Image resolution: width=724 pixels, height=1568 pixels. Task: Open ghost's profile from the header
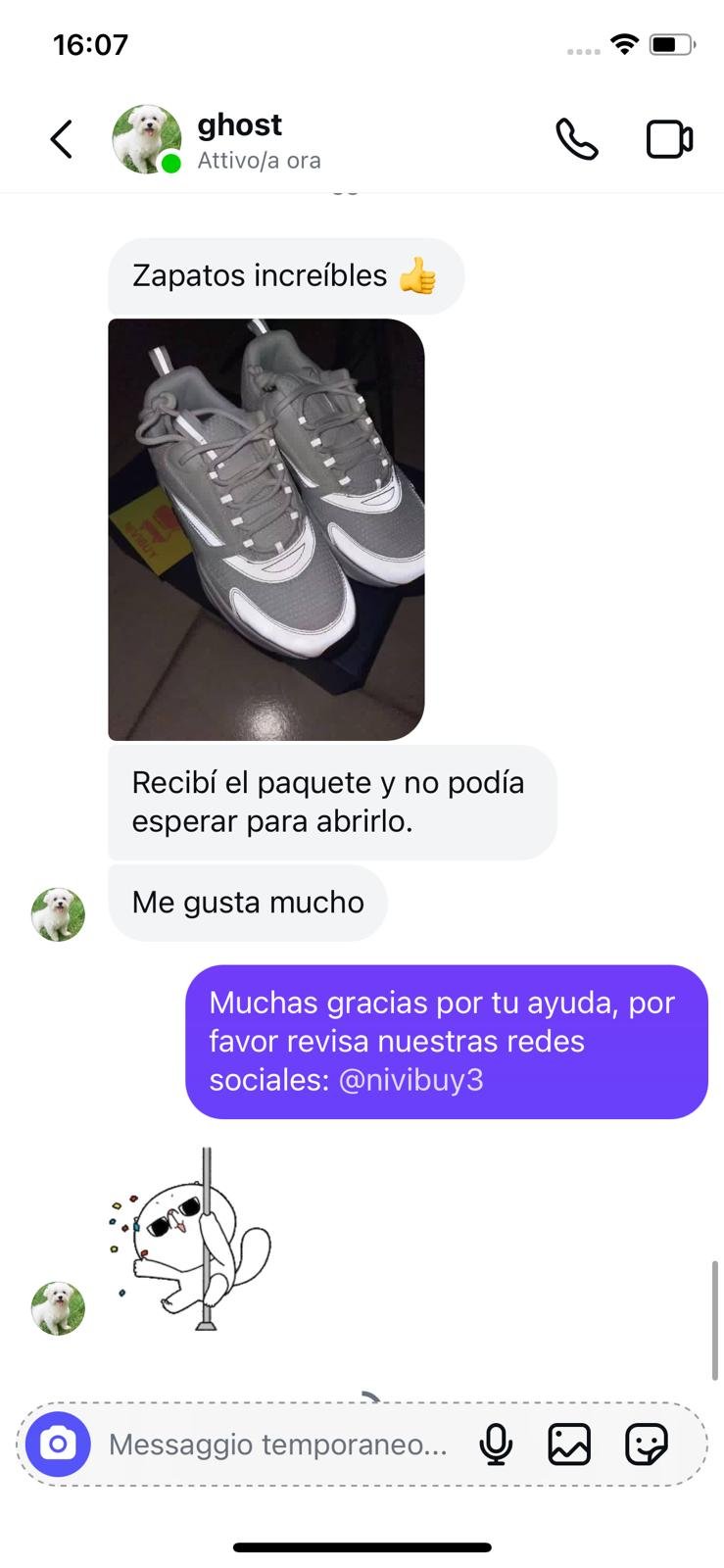coord(239,139)
